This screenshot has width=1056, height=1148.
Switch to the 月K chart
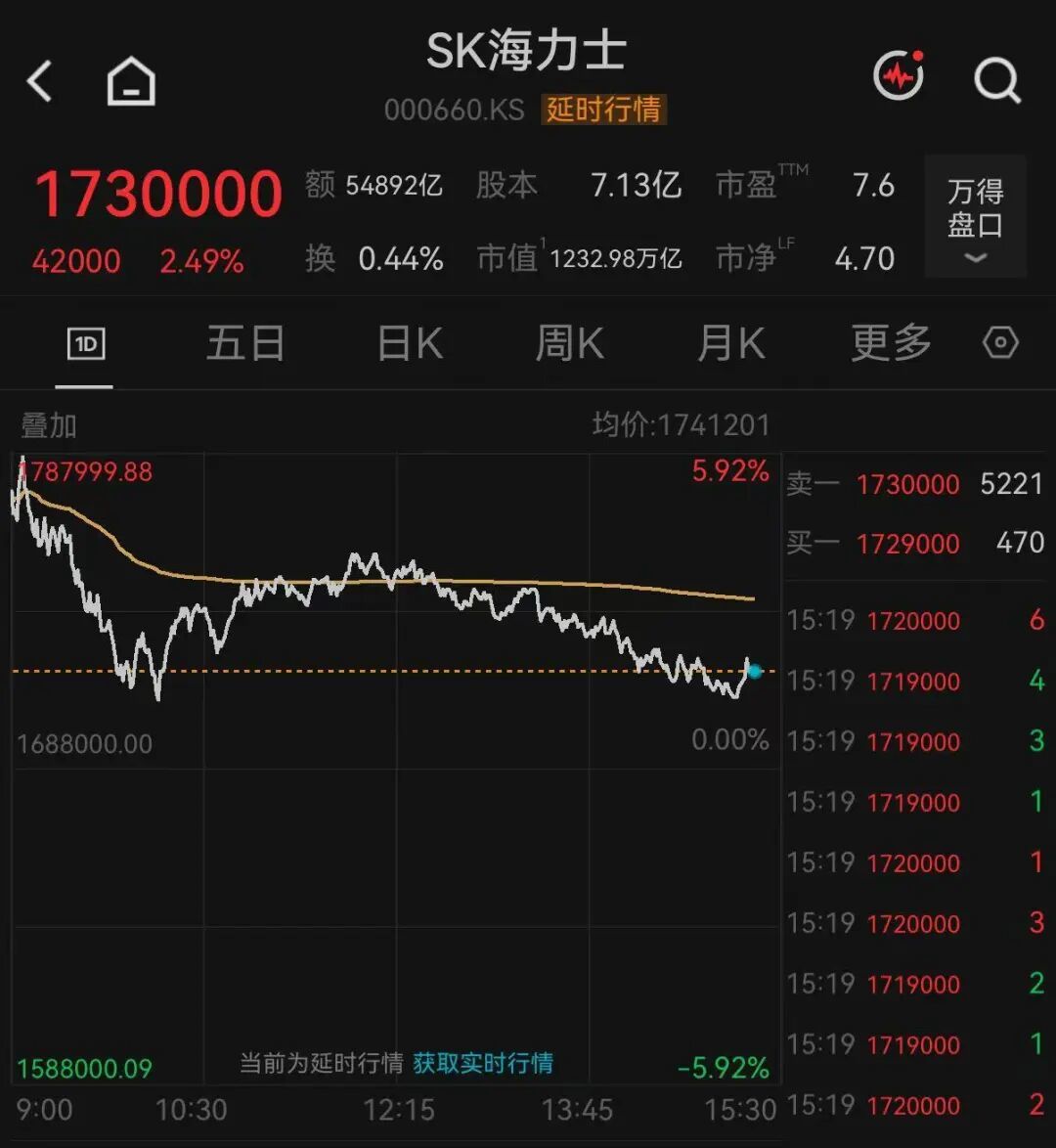tap(730, 342)
